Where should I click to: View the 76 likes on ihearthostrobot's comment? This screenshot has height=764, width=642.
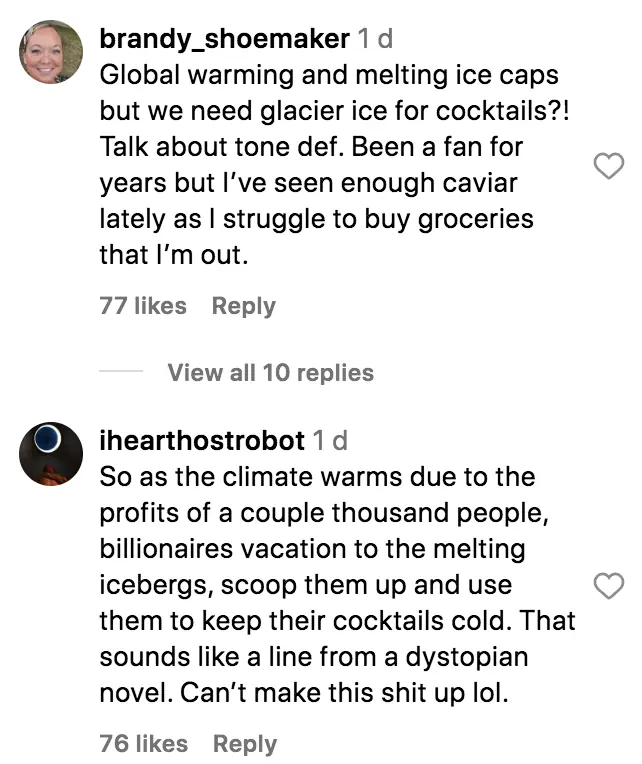[x=143, y=744]
